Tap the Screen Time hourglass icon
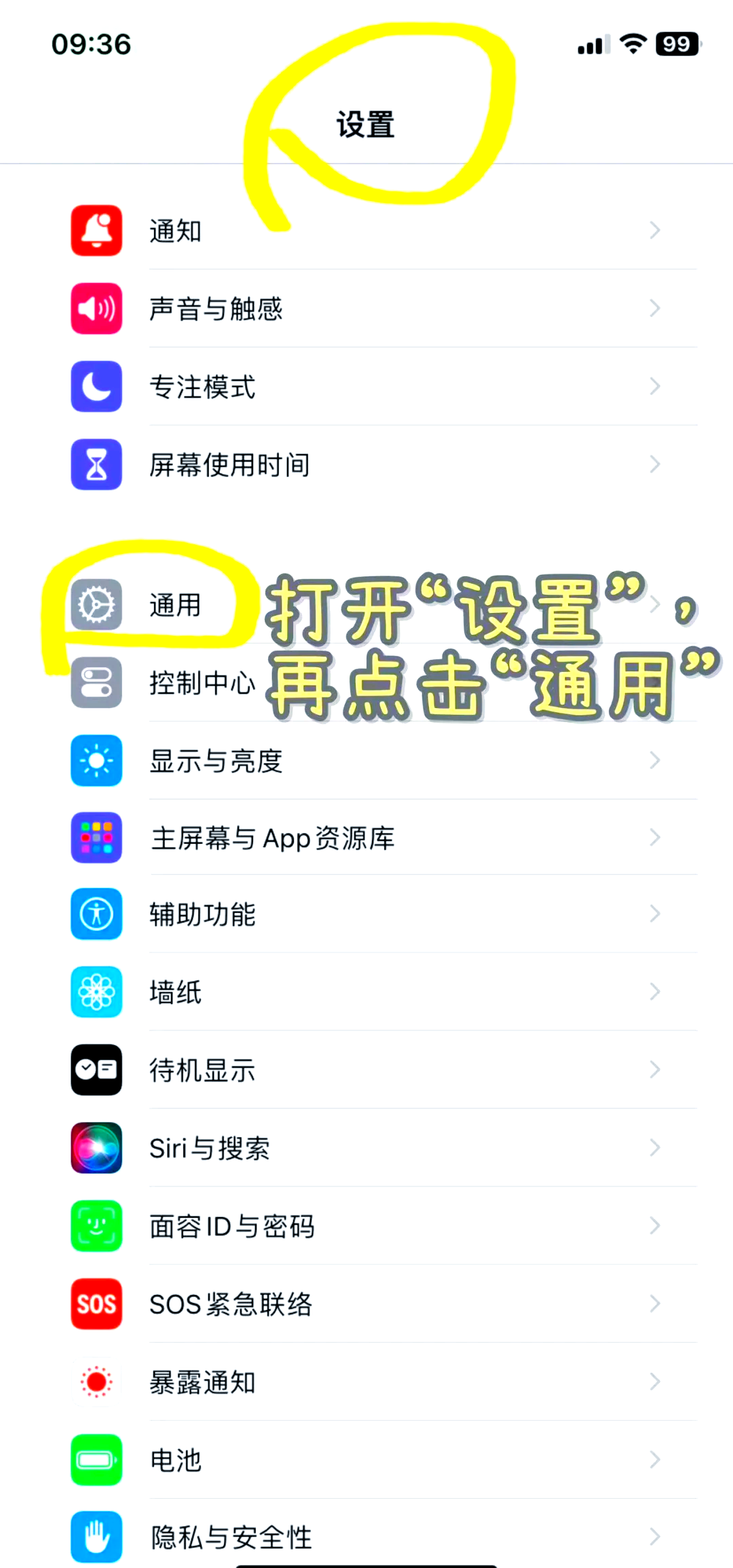 [96, 464]
